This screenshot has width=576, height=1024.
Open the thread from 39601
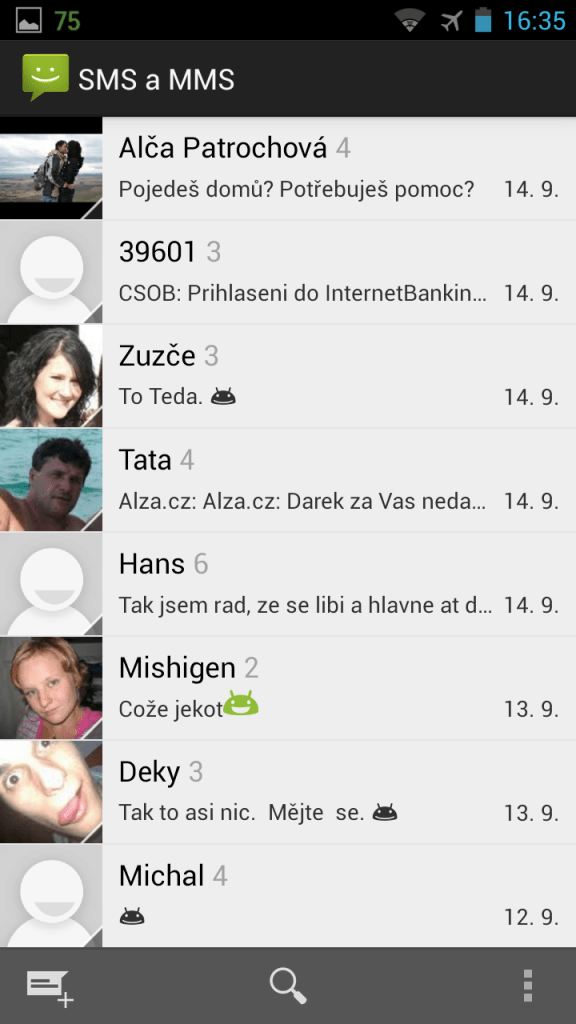[x=288, y=272]
